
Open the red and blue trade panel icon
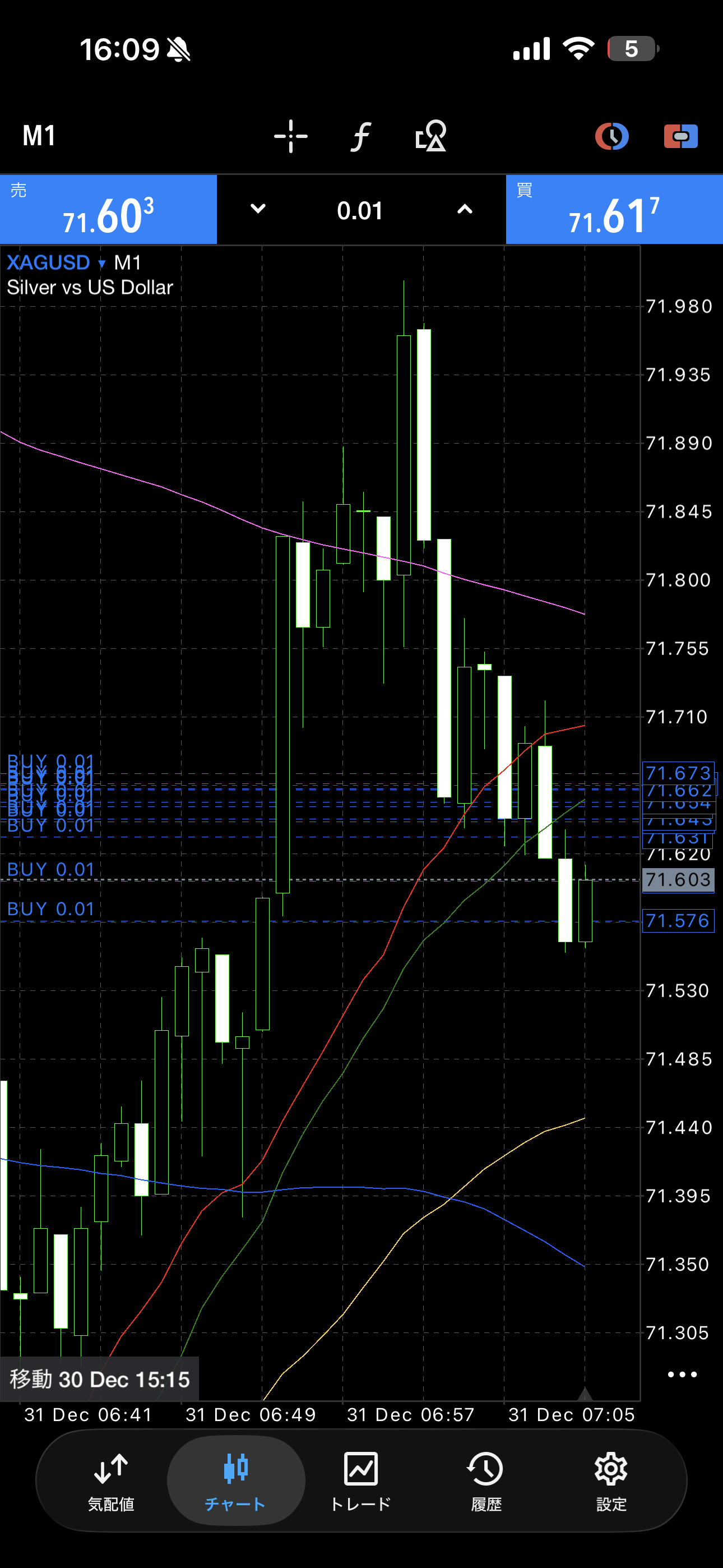coord(680,136)
